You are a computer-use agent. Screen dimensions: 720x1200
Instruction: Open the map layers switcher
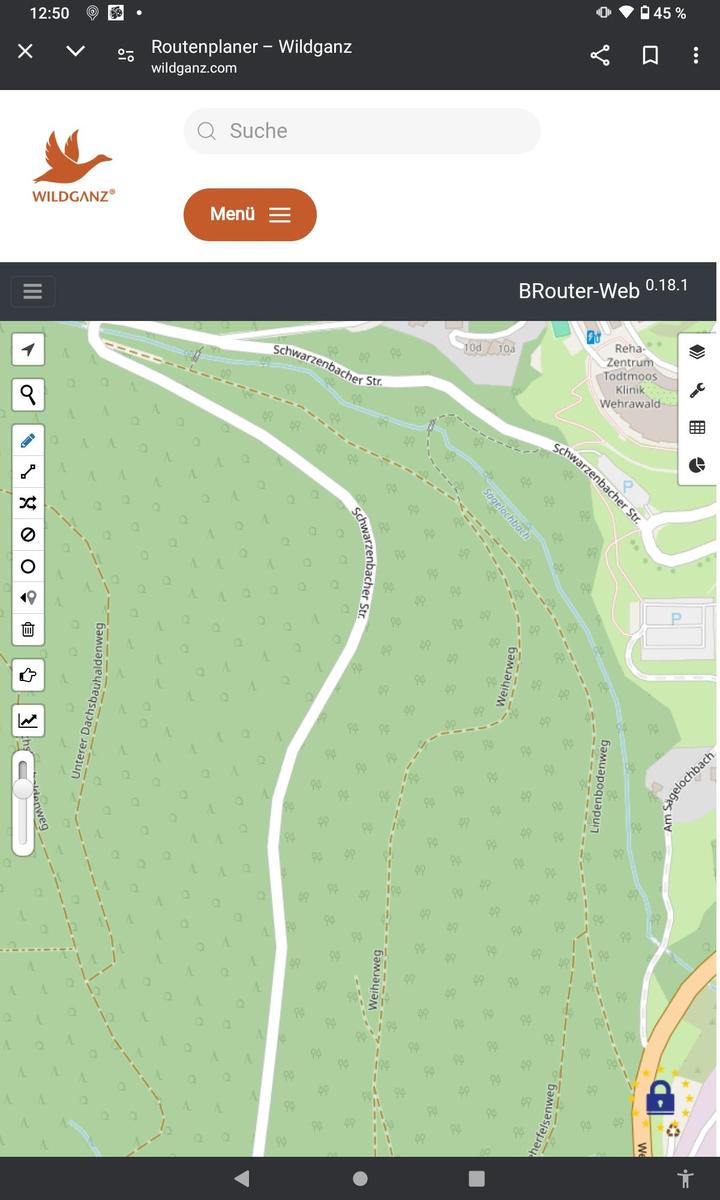[697, 351]
